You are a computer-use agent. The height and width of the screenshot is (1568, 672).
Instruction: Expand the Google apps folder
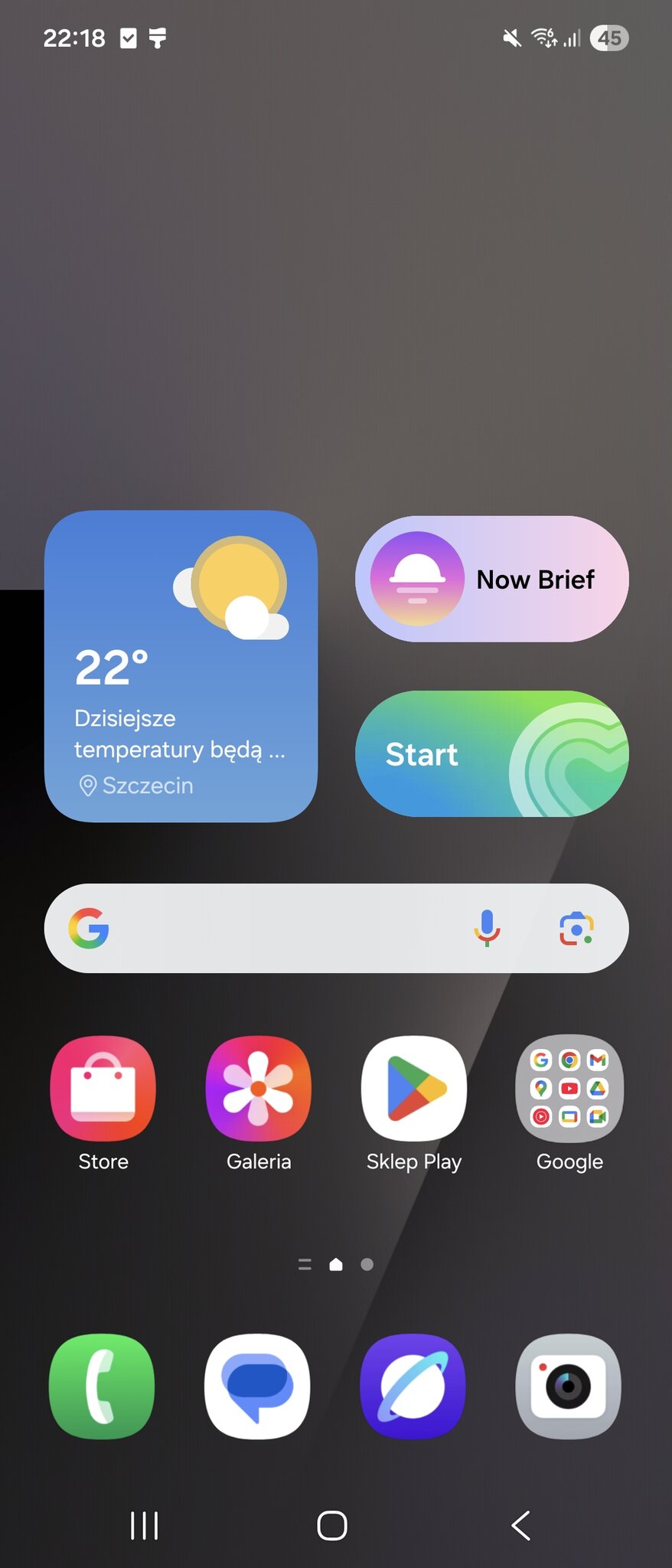[569, 1089]
